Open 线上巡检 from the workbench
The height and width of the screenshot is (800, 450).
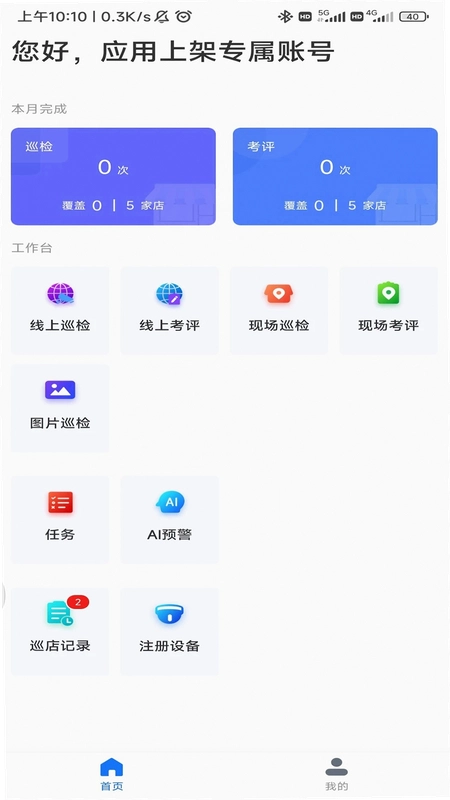tap(60, 310)
